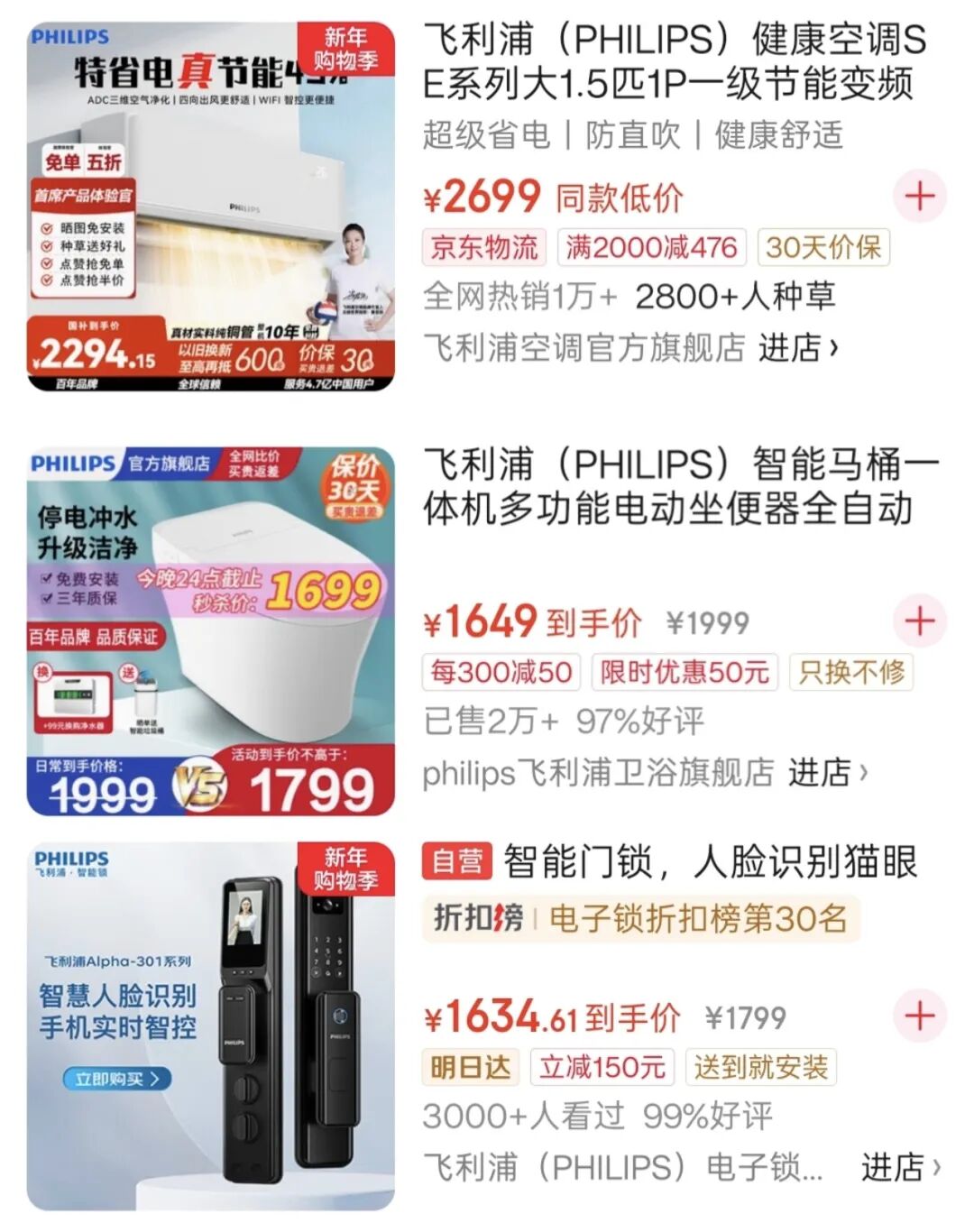Screen dimensions: 974x1232
Task: Enter philips飞利浦卫浴旗舰店 via 进店
Action: coord(827,773)
